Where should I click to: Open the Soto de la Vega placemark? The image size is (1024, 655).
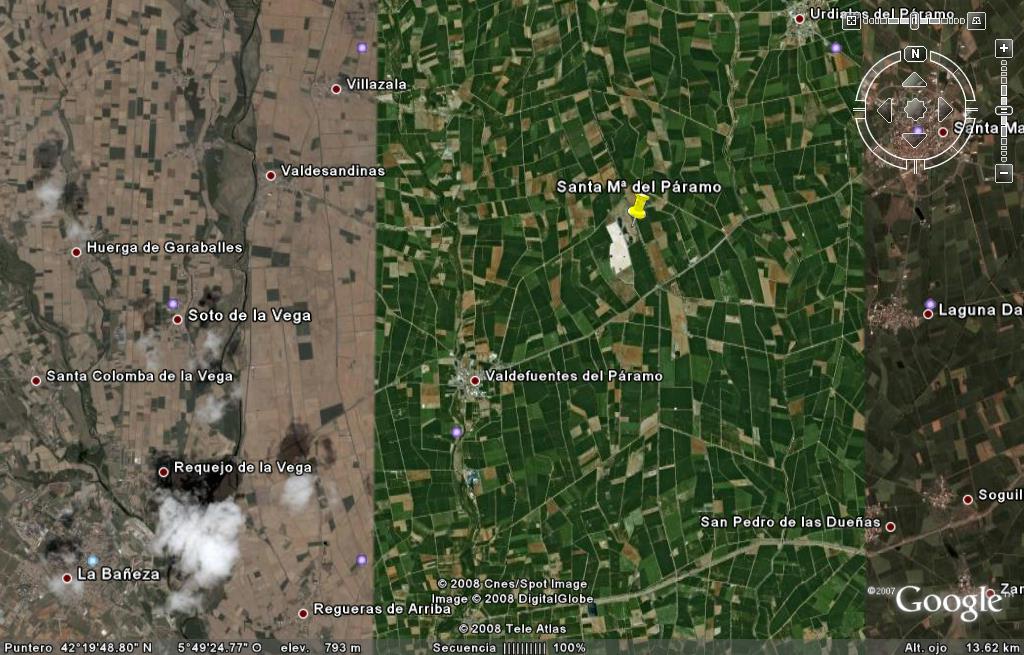coord(178,319)
